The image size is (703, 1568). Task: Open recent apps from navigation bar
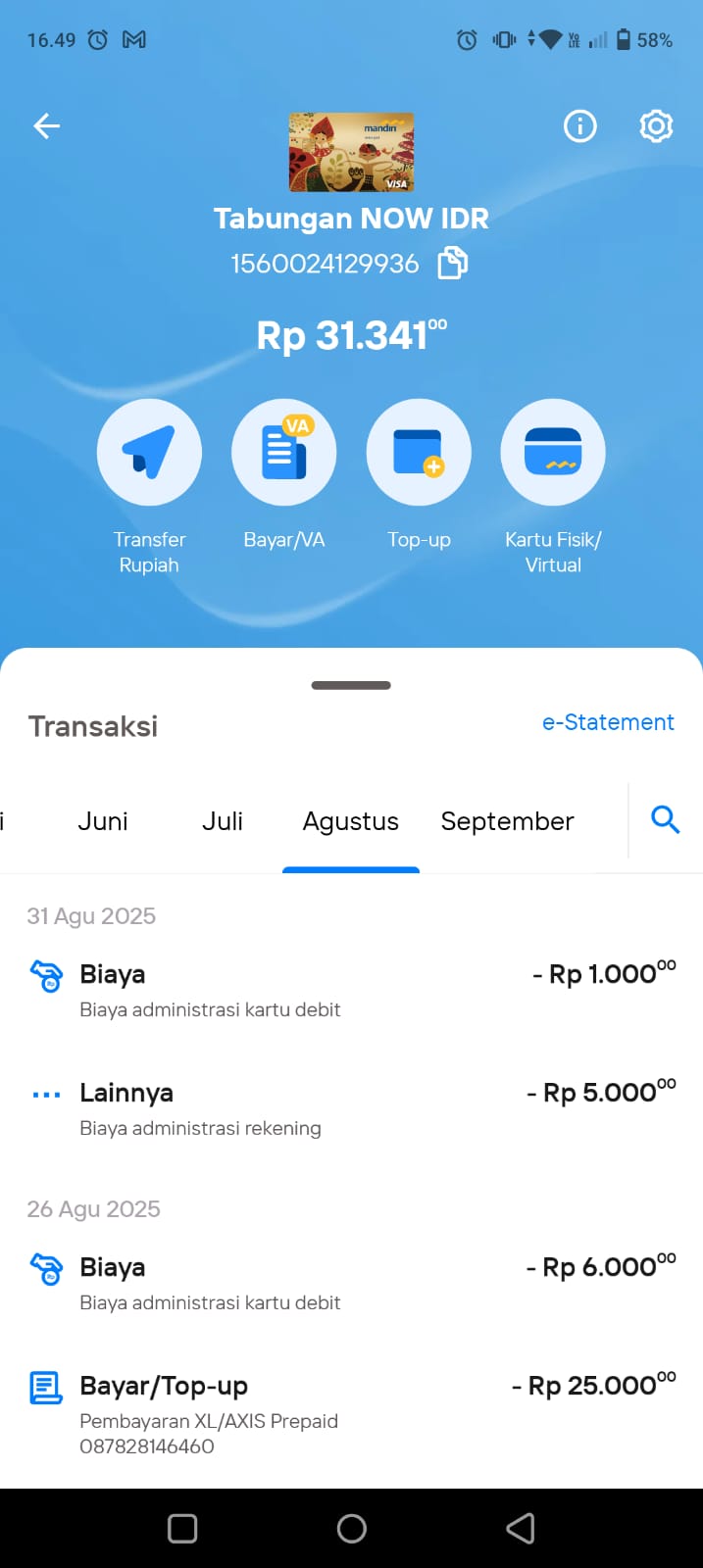pos(182,1529)
